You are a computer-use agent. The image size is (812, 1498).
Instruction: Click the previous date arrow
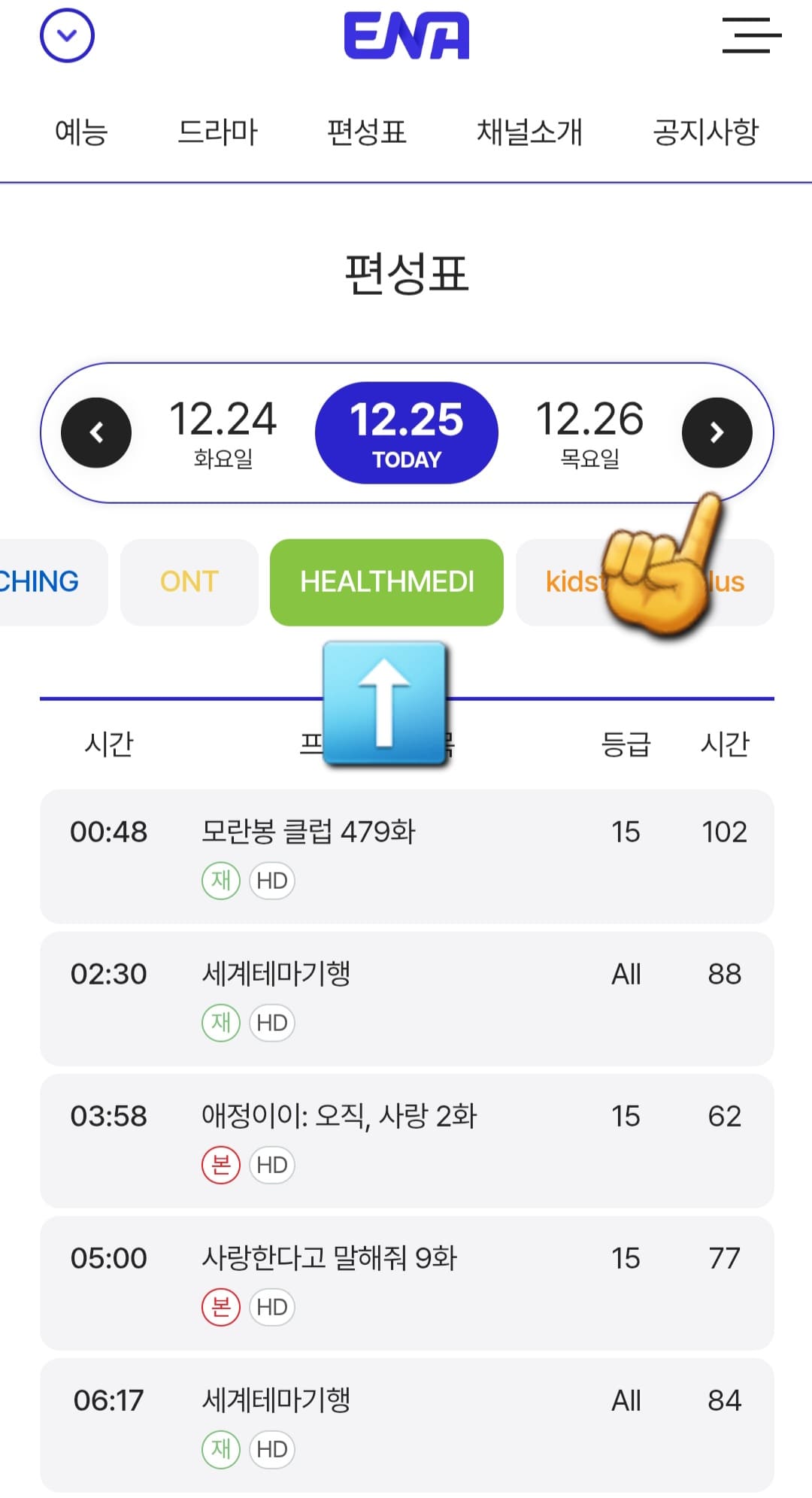[95, 432]
